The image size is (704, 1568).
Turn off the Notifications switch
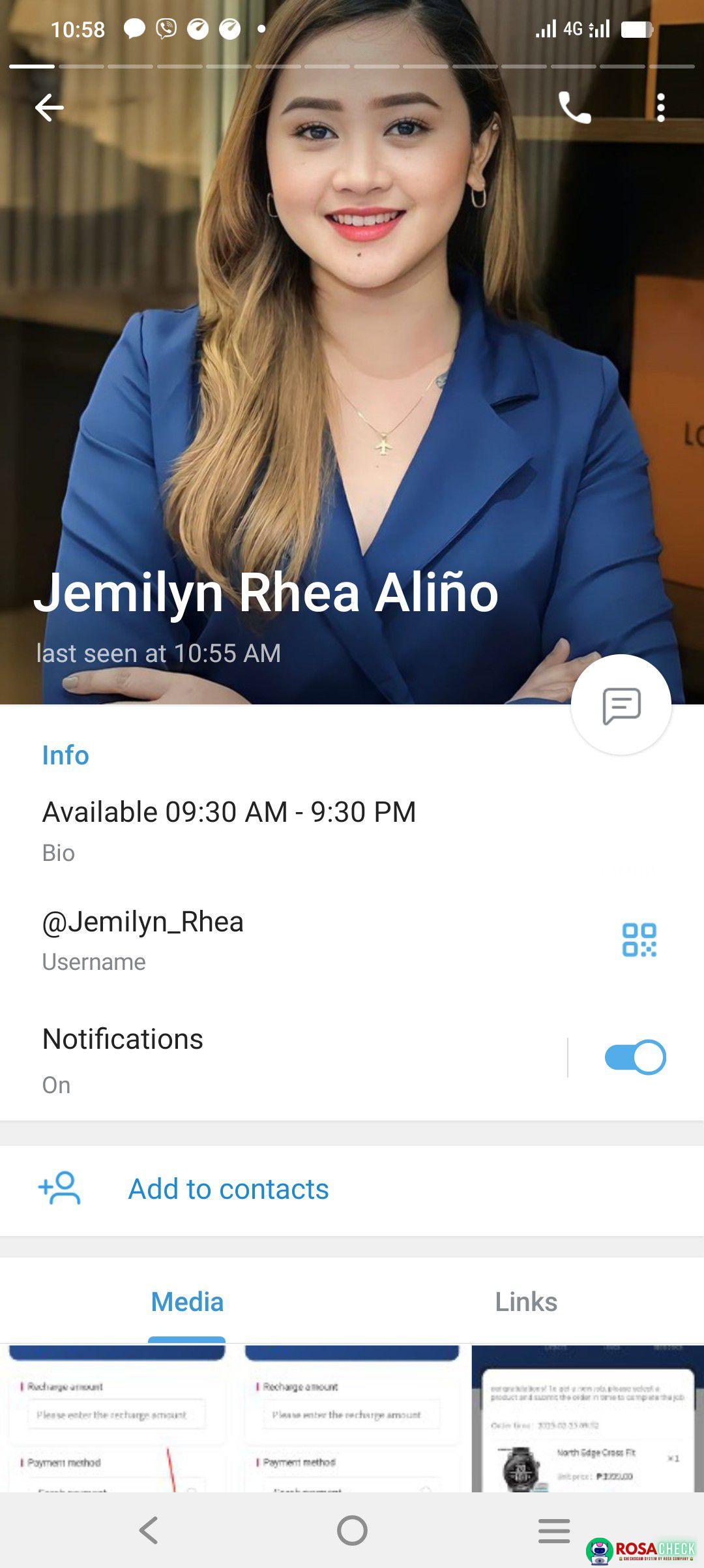[x=634, y=1057]
